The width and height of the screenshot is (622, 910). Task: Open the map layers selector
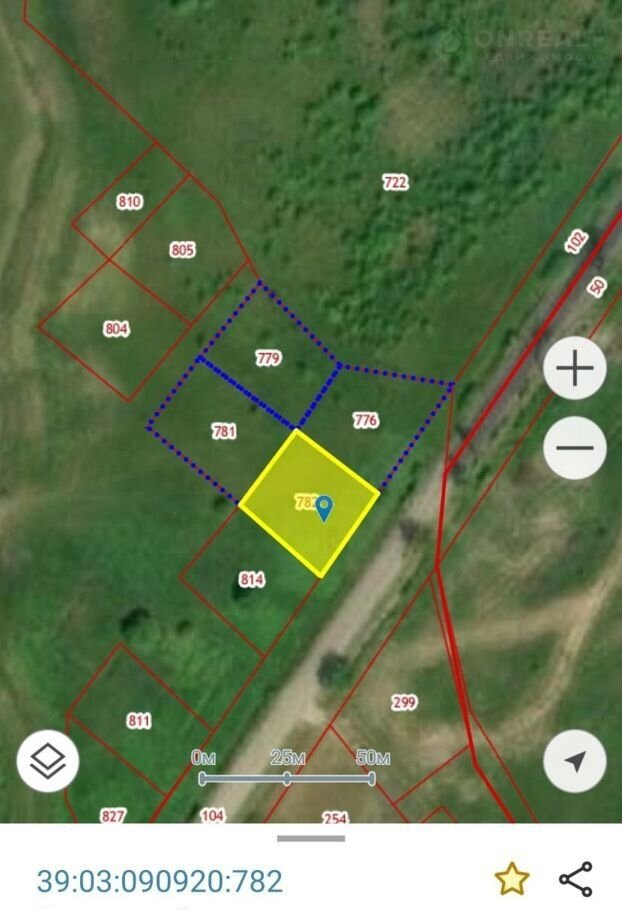[48, 761]
